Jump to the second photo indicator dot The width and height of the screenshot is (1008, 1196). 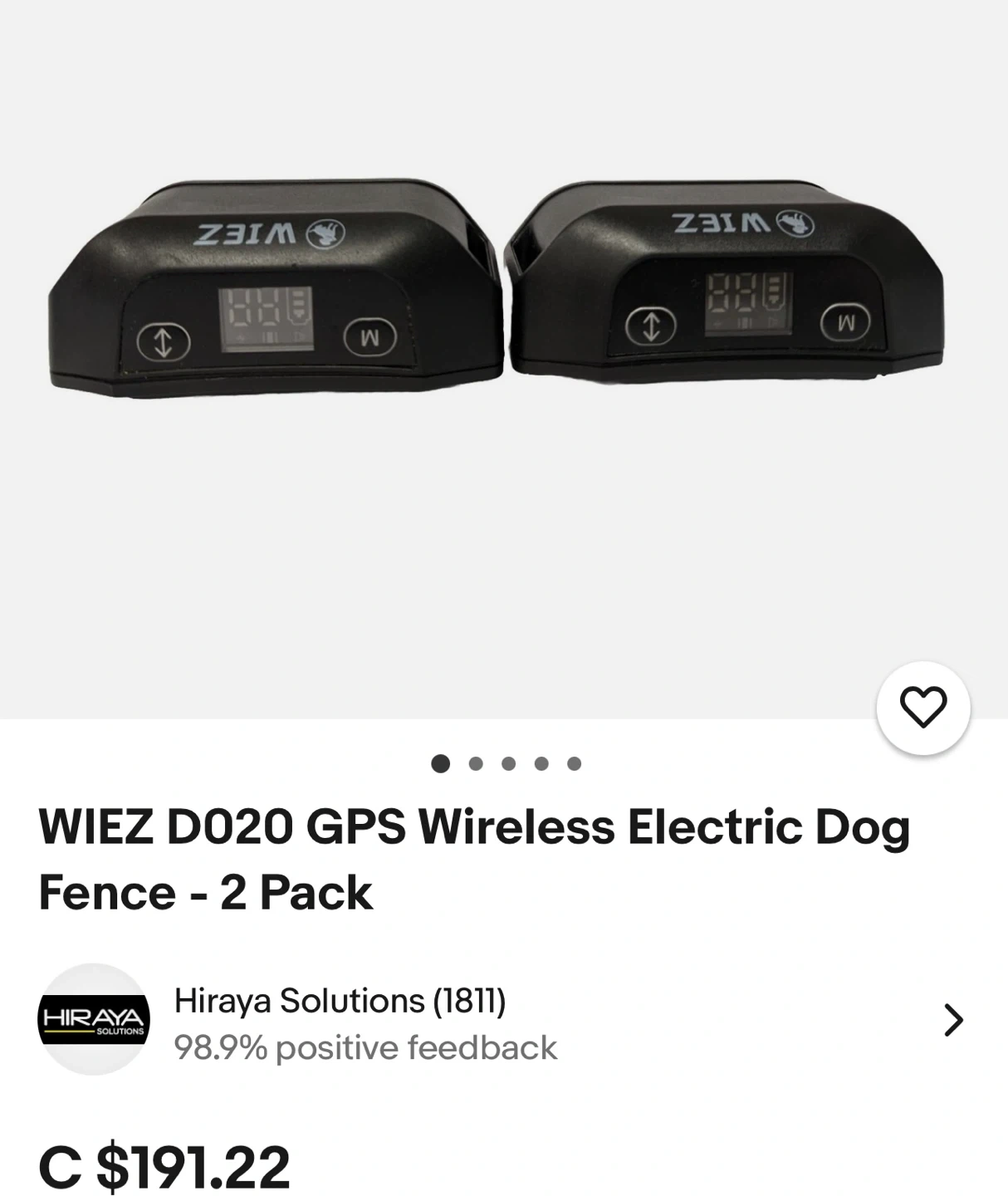[476, 763]
